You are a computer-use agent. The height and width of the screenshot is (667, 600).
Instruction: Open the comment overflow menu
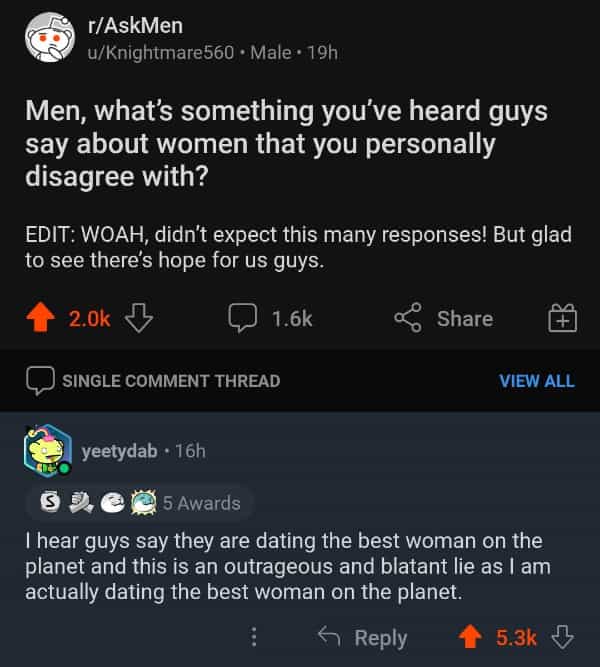pyautogui.click(x=254, y=637)
